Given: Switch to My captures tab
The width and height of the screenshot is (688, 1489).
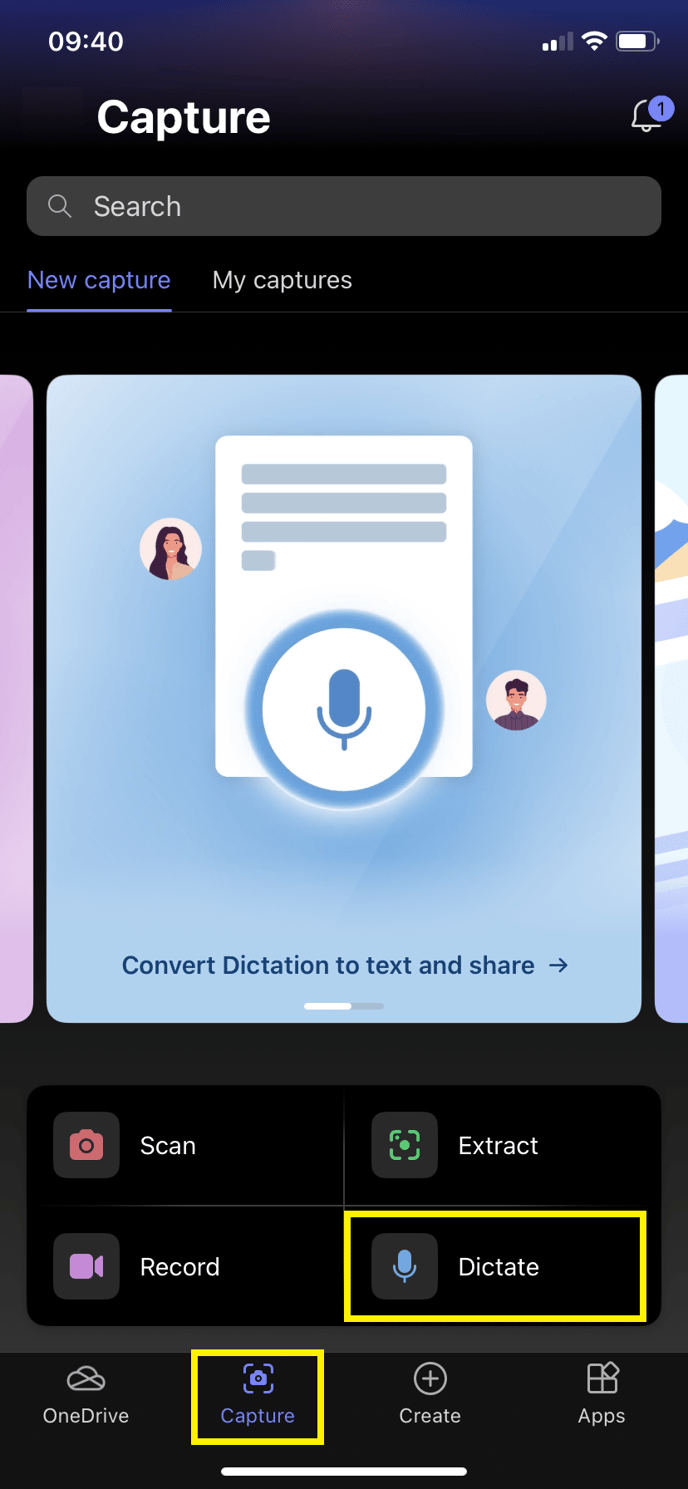Looking at the screenshot, I should pos(282,280).
